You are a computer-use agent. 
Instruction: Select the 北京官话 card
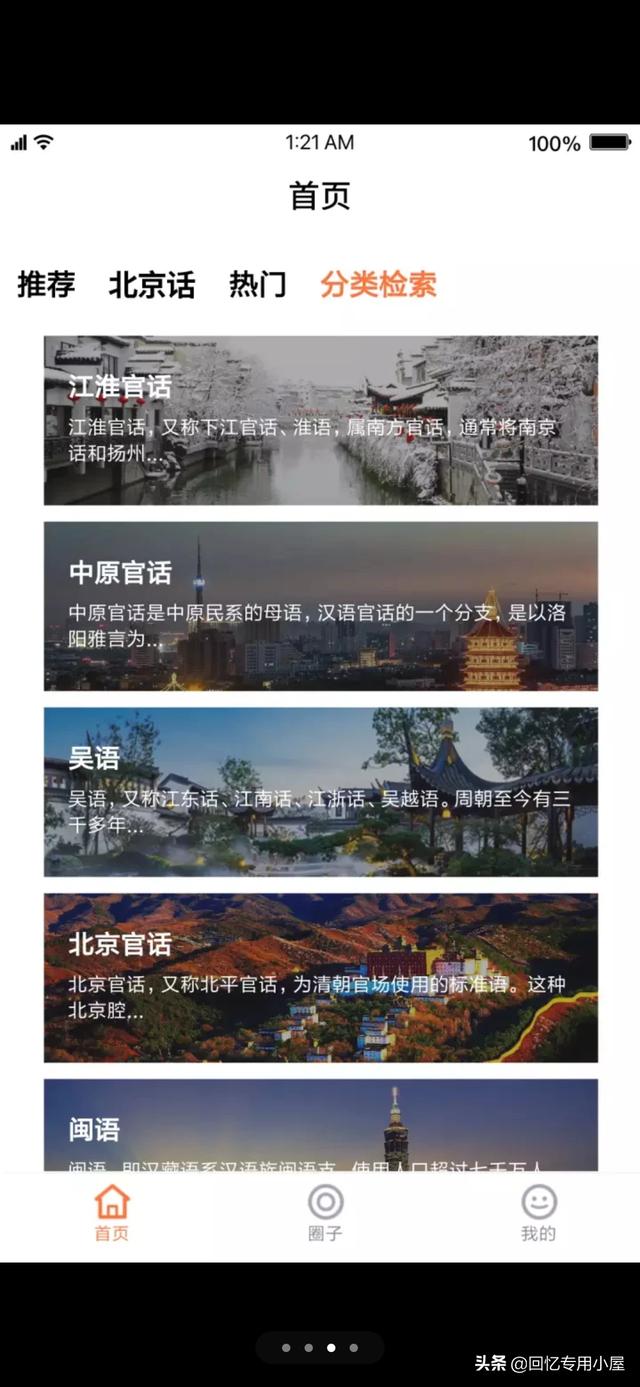320,977
